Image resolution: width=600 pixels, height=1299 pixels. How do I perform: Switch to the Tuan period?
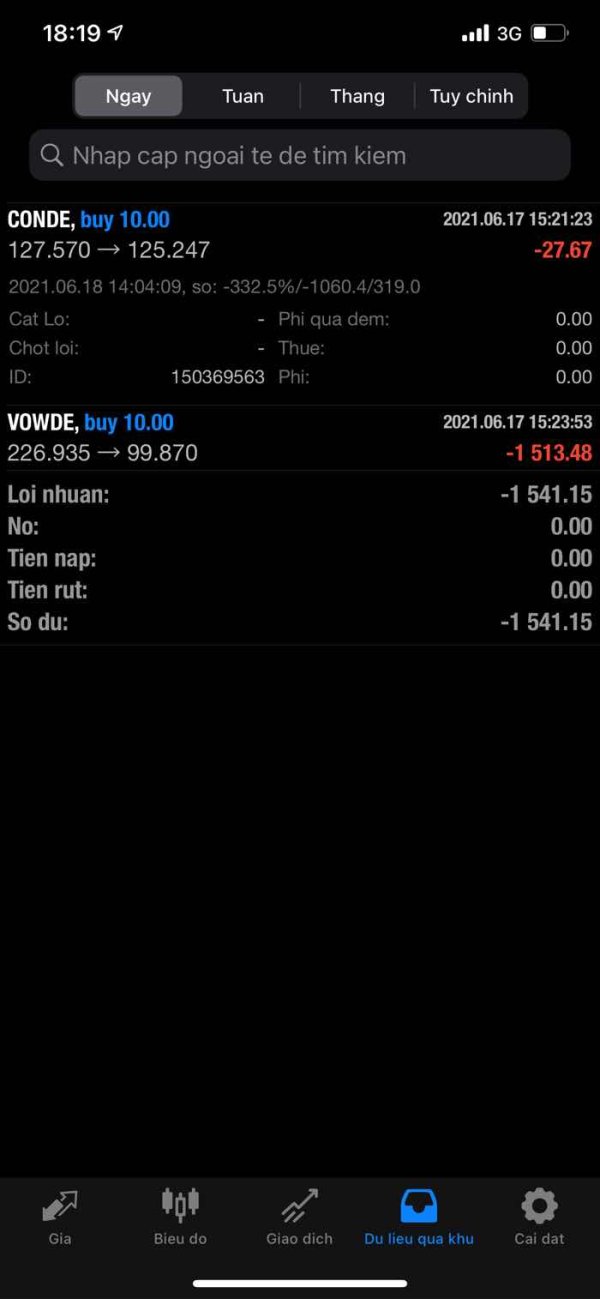click(x=243, y=96)
